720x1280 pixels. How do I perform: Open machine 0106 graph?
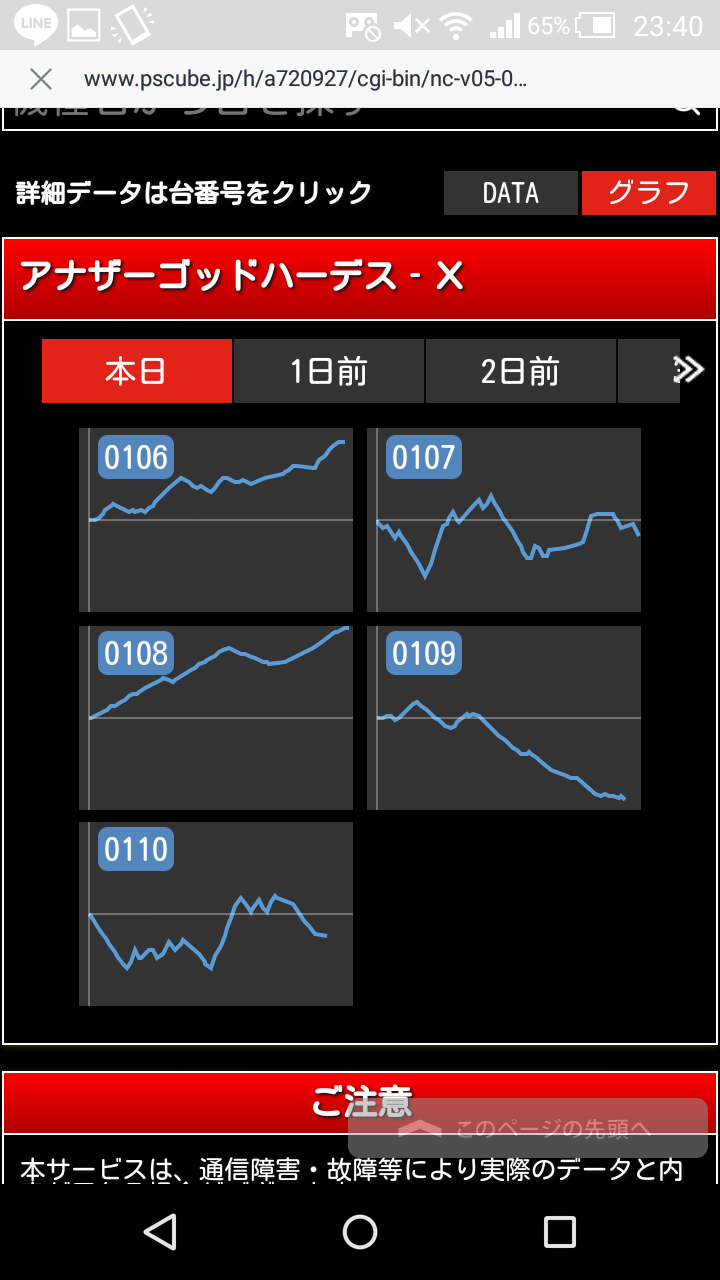pos(216,520)
